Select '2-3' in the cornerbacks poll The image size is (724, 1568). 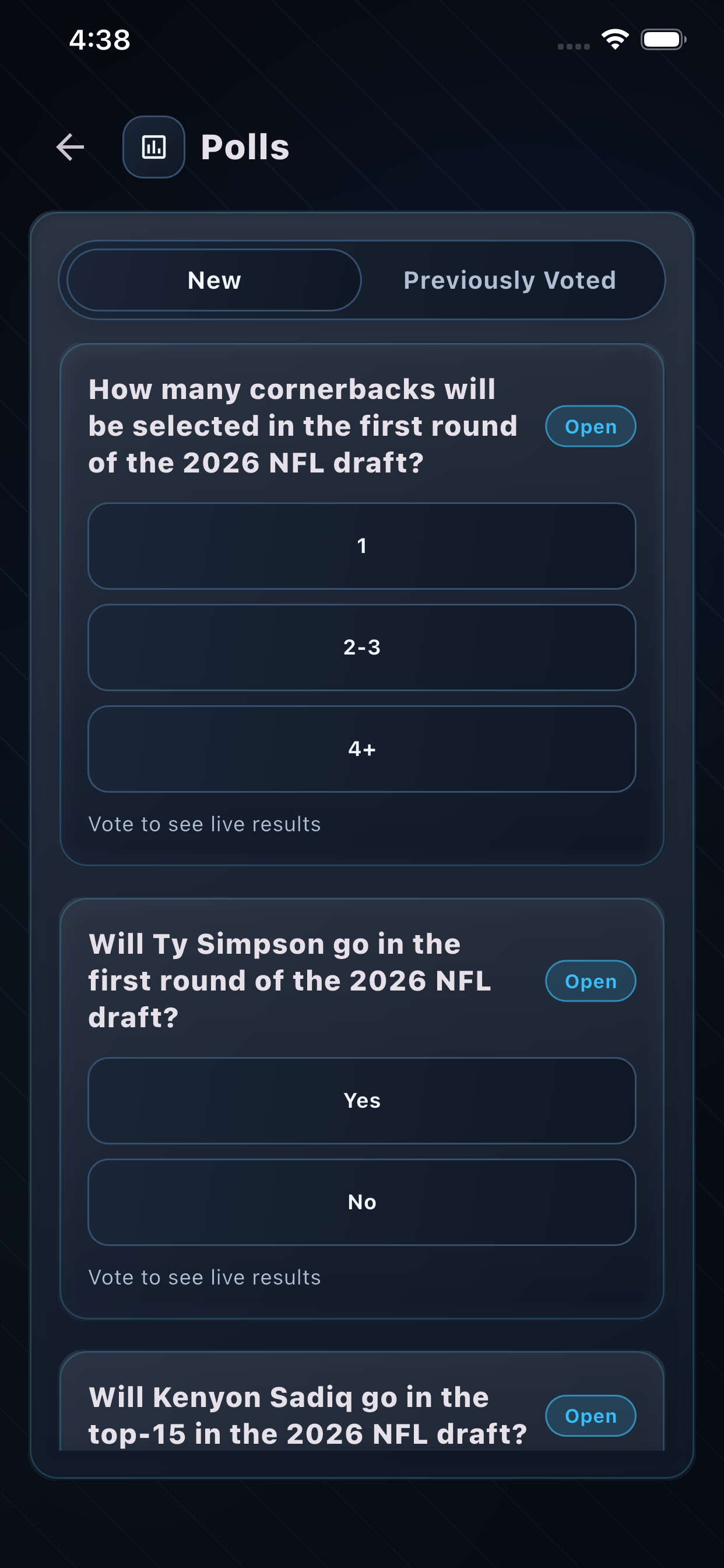(x=362, y=647)
